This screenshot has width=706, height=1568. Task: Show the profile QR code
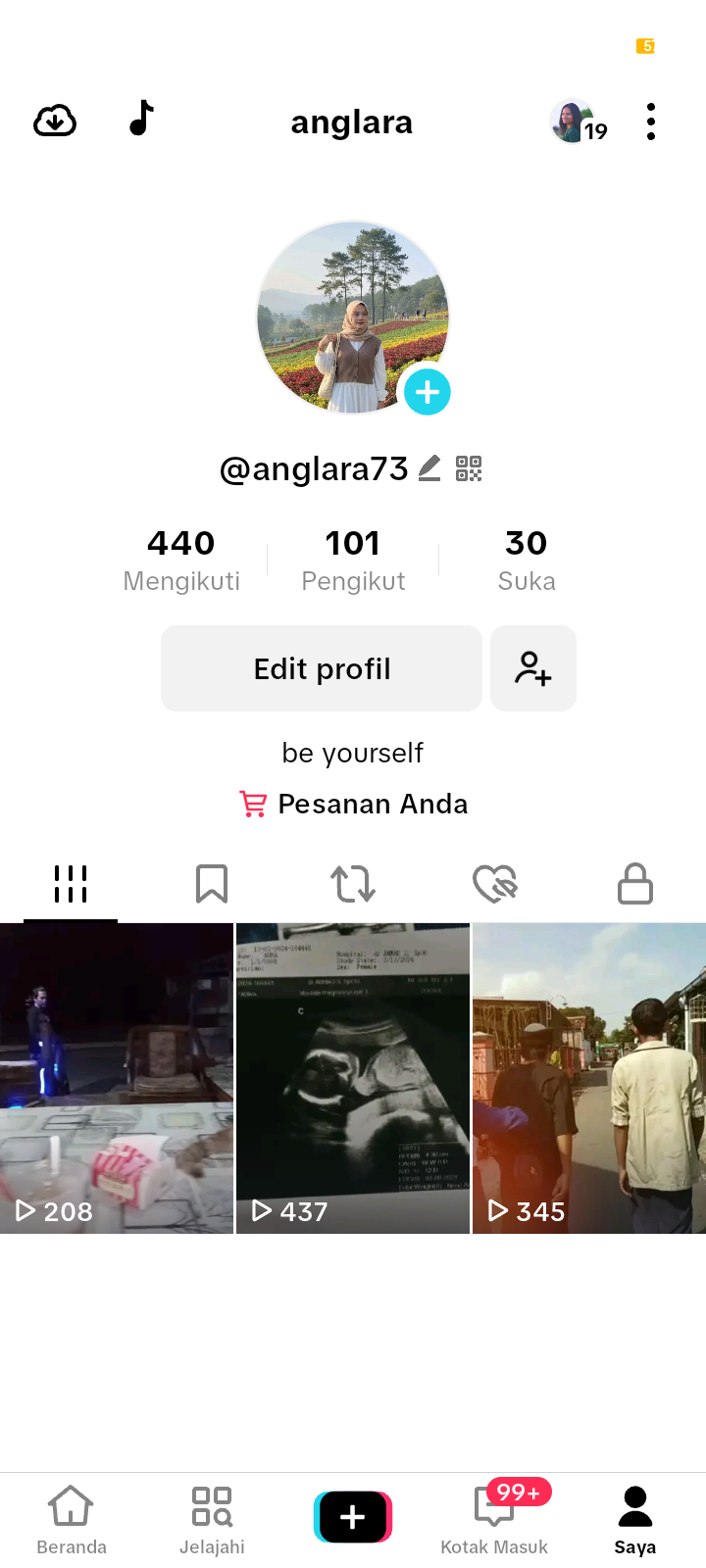click(469, 468)
